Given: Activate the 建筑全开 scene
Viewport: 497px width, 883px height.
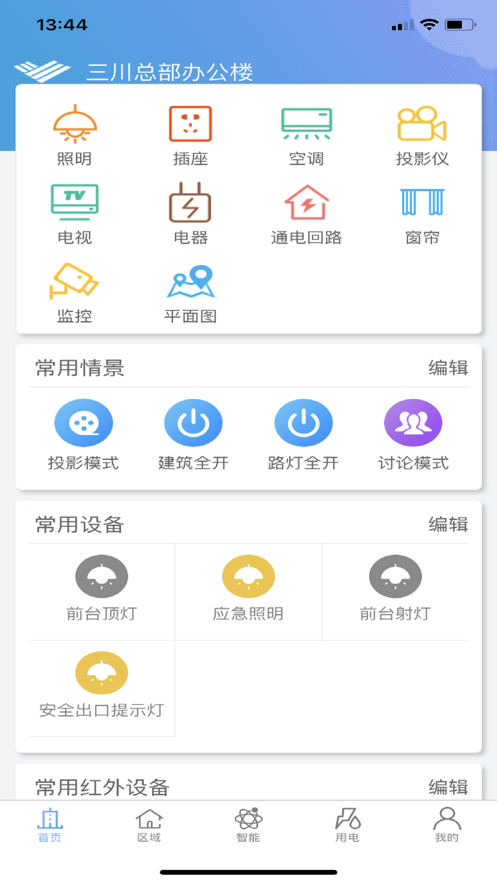Looking at the screenshot, I should click(x=193, y=435).
